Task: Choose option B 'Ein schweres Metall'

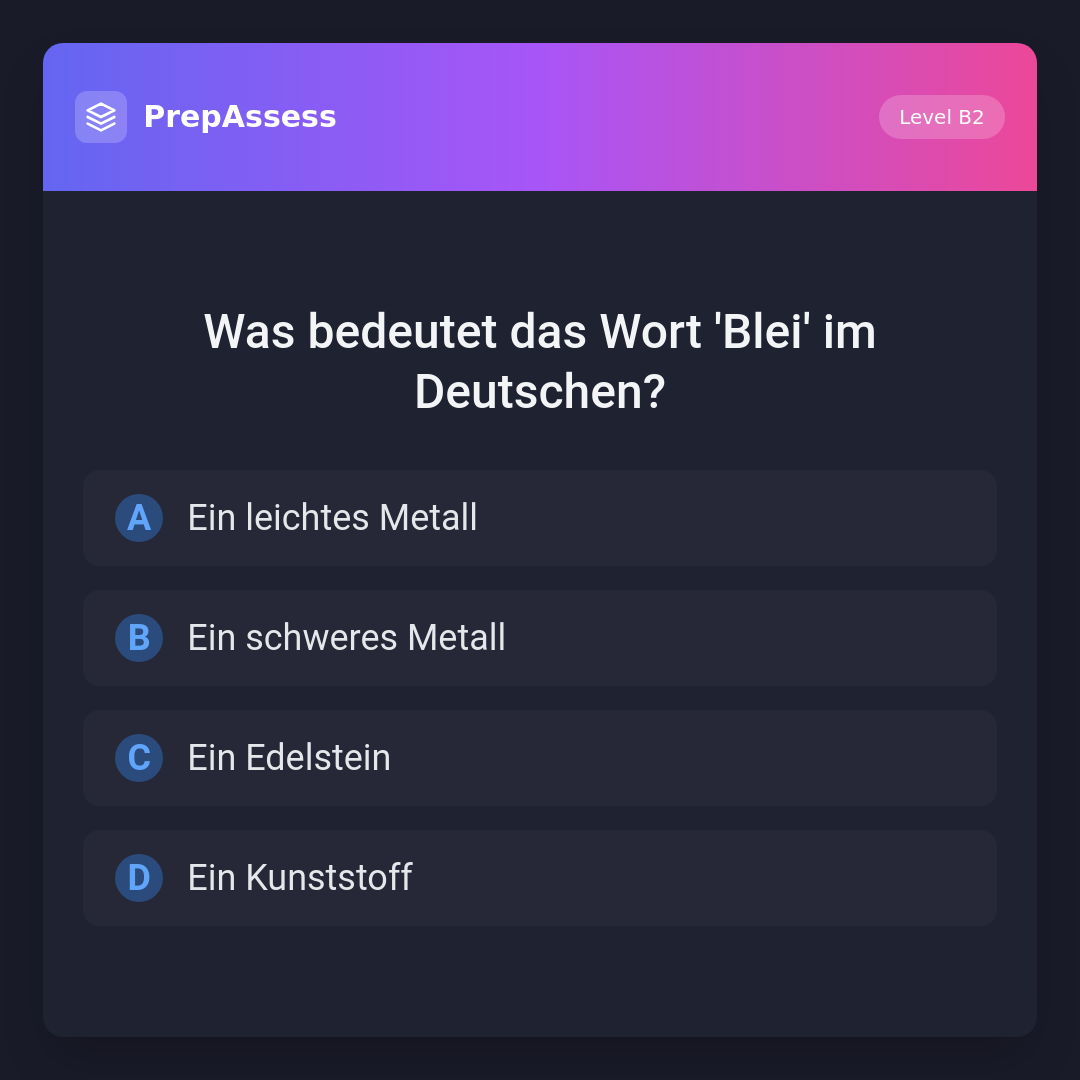Action: 539,638
